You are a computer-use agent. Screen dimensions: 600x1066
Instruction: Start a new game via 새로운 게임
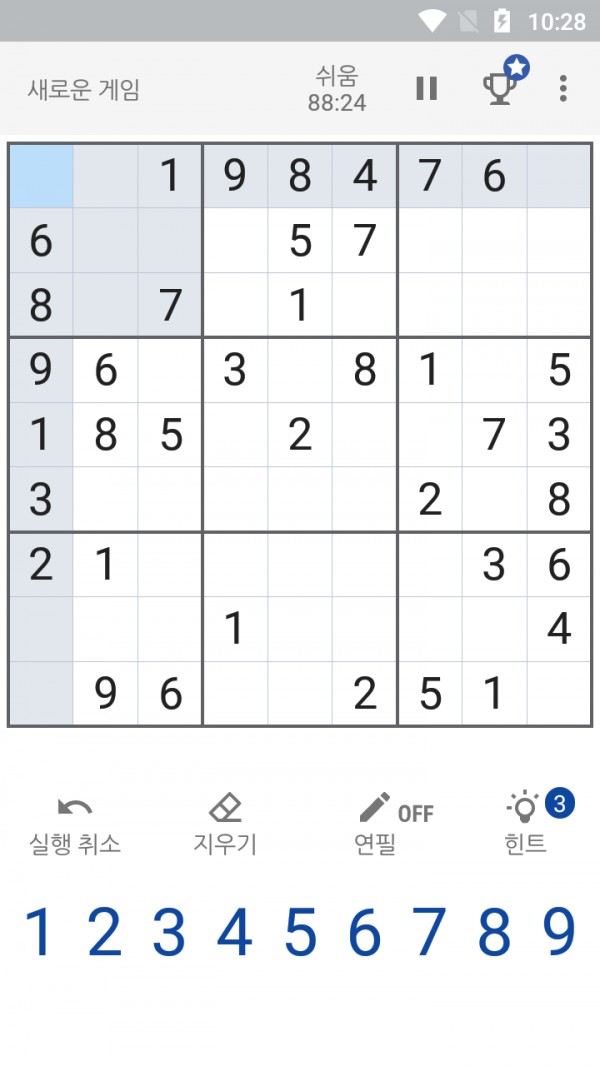tap(83, 90)
